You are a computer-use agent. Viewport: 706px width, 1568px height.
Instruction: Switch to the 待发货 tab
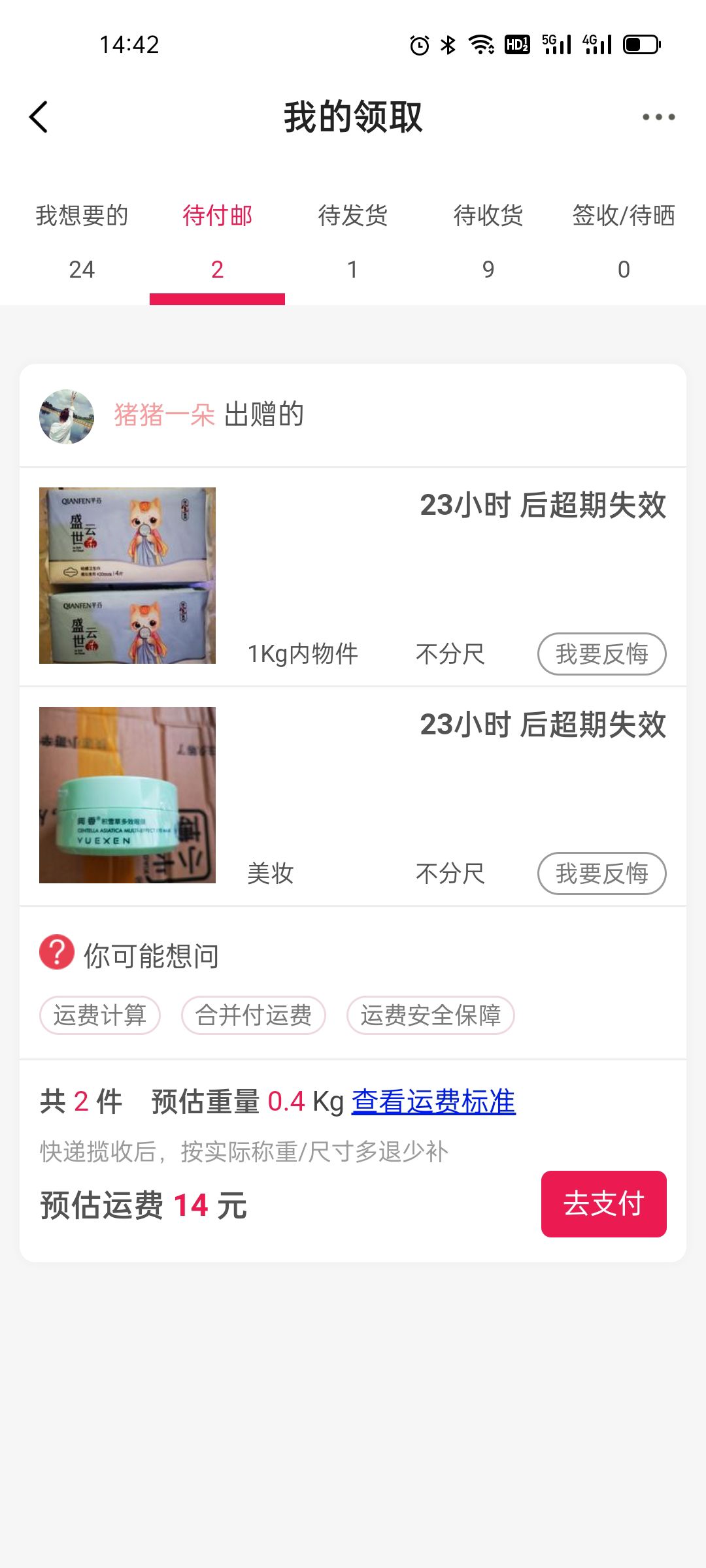pos(353,240)
